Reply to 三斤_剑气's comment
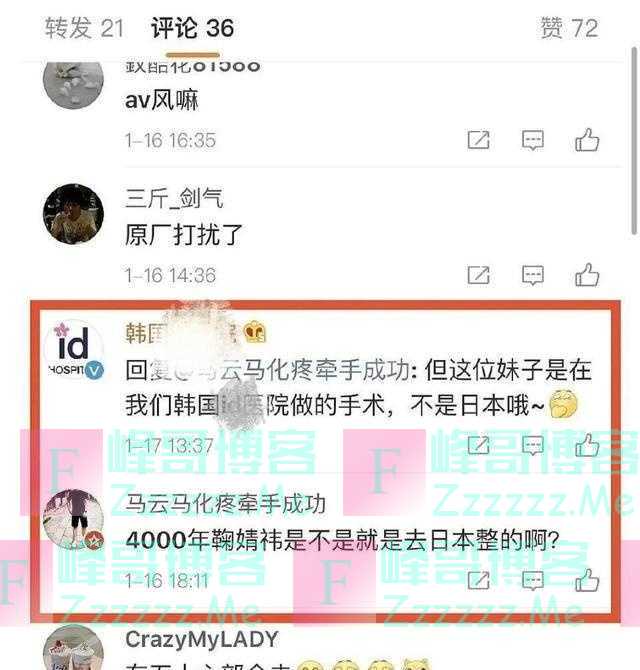 tap(534, 274)
